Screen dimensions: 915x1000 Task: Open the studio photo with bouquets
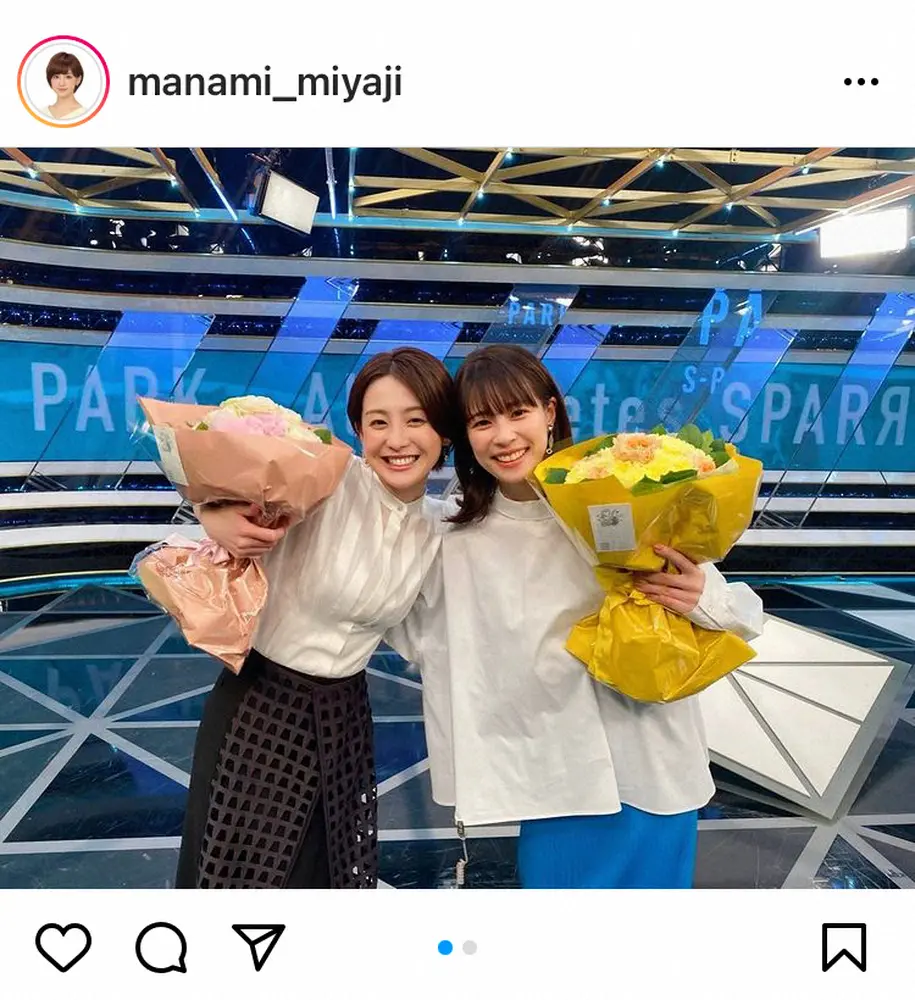click(x=457, y=517)
